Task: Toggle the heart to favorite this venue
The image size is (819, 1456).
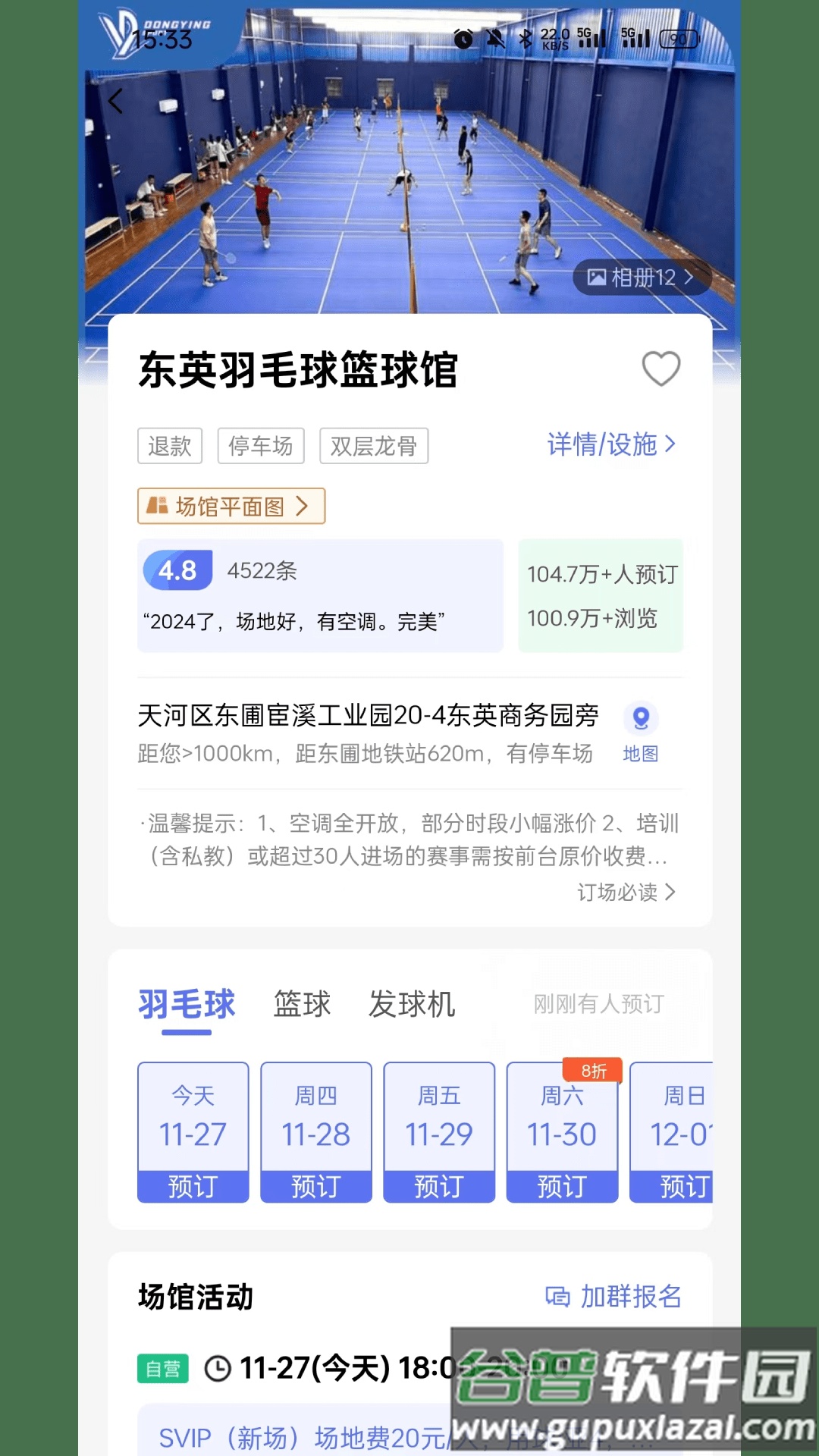Action: pyautogui.click(x=659, y=369)
